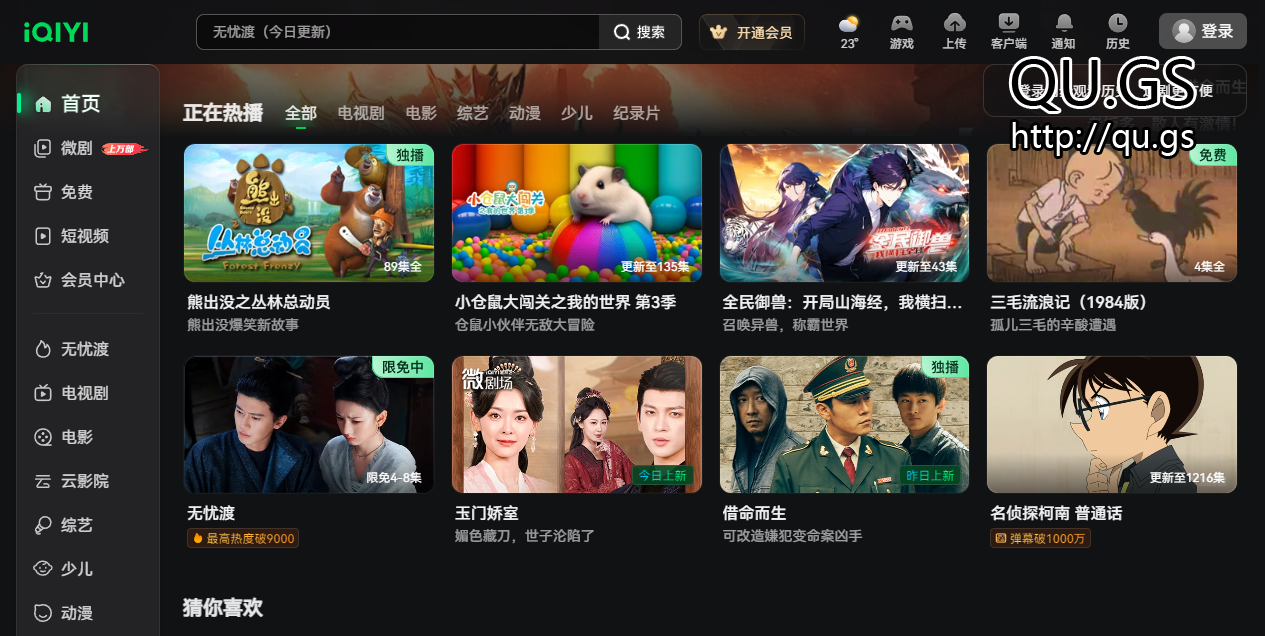Switch to the 综艺 tab under 正在热播
1265x636 pixels.
[472, 113]
